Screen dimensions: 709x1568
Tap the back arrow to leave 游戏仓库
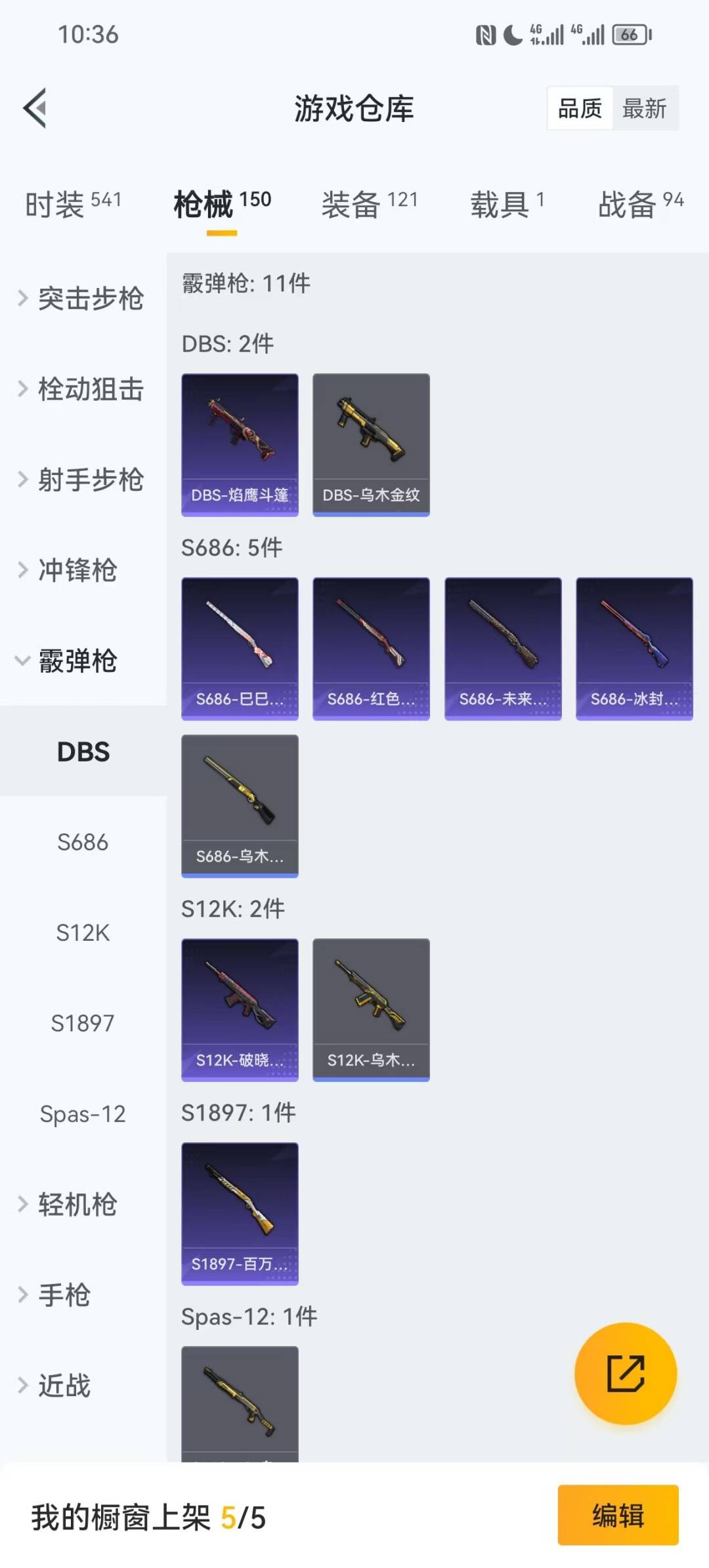(x=33, y=109)
